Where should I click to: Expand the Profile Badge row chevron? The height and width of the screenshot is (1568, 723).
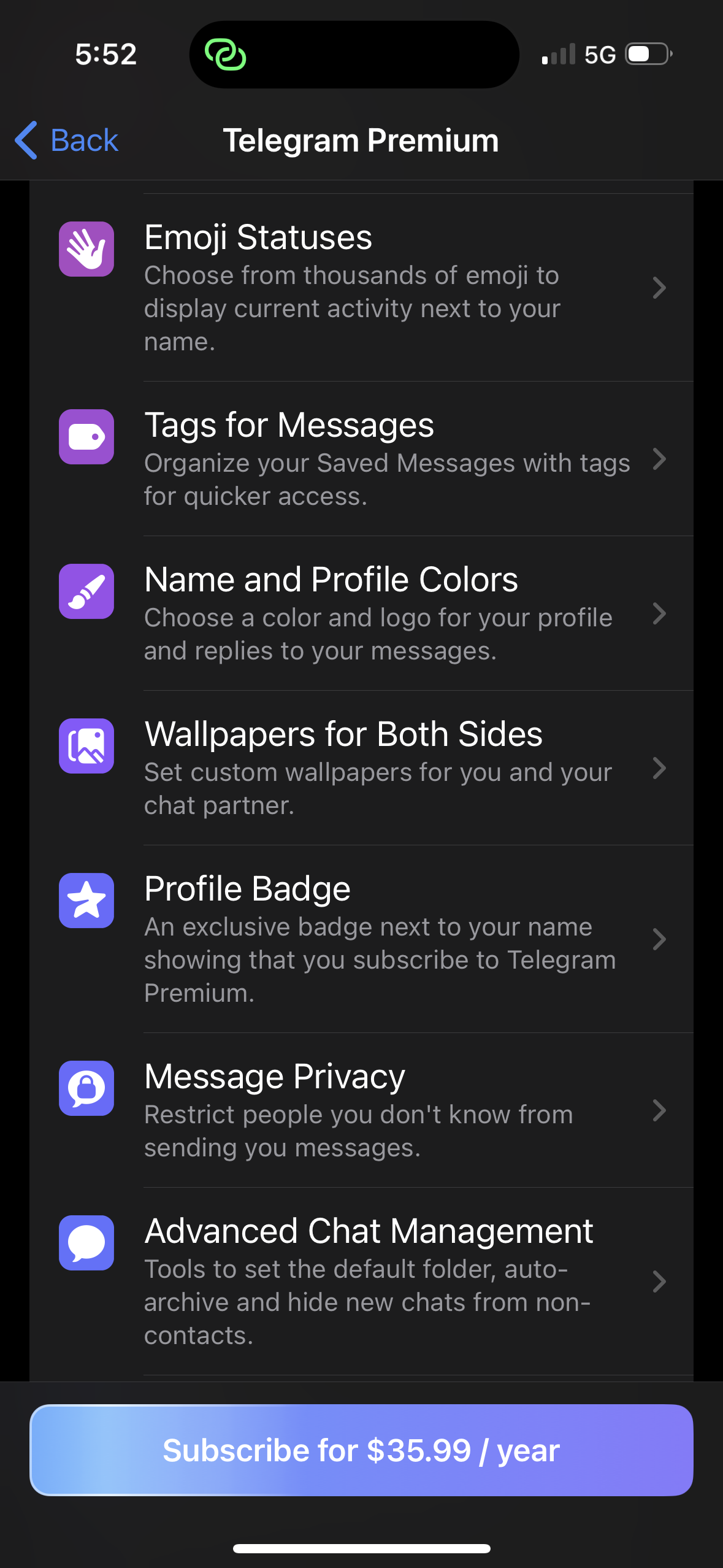pyautogui.click(x=660, y=939)
